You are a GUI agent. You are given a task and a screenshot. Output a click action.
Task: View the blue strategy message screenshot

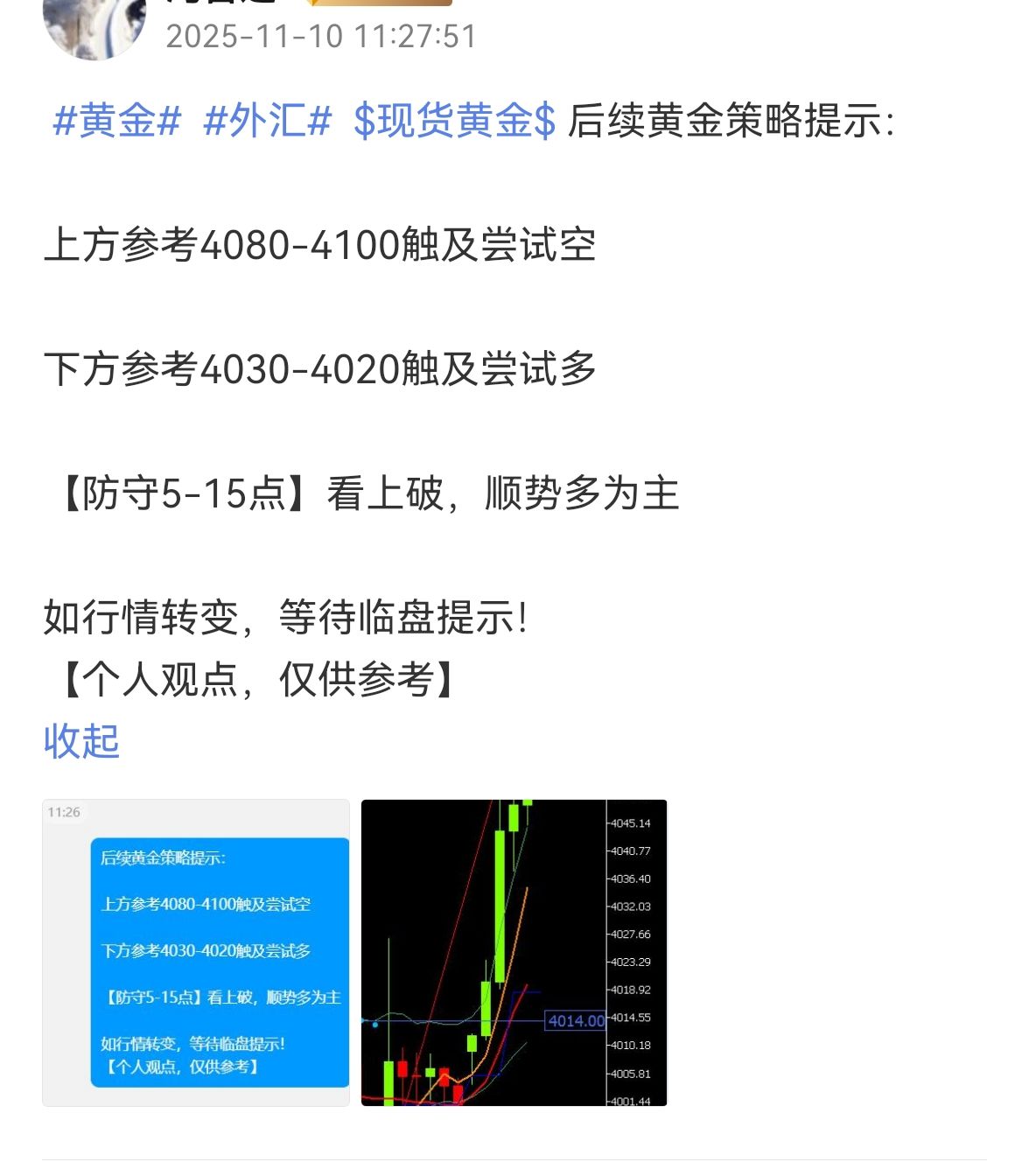pos(196,952)
